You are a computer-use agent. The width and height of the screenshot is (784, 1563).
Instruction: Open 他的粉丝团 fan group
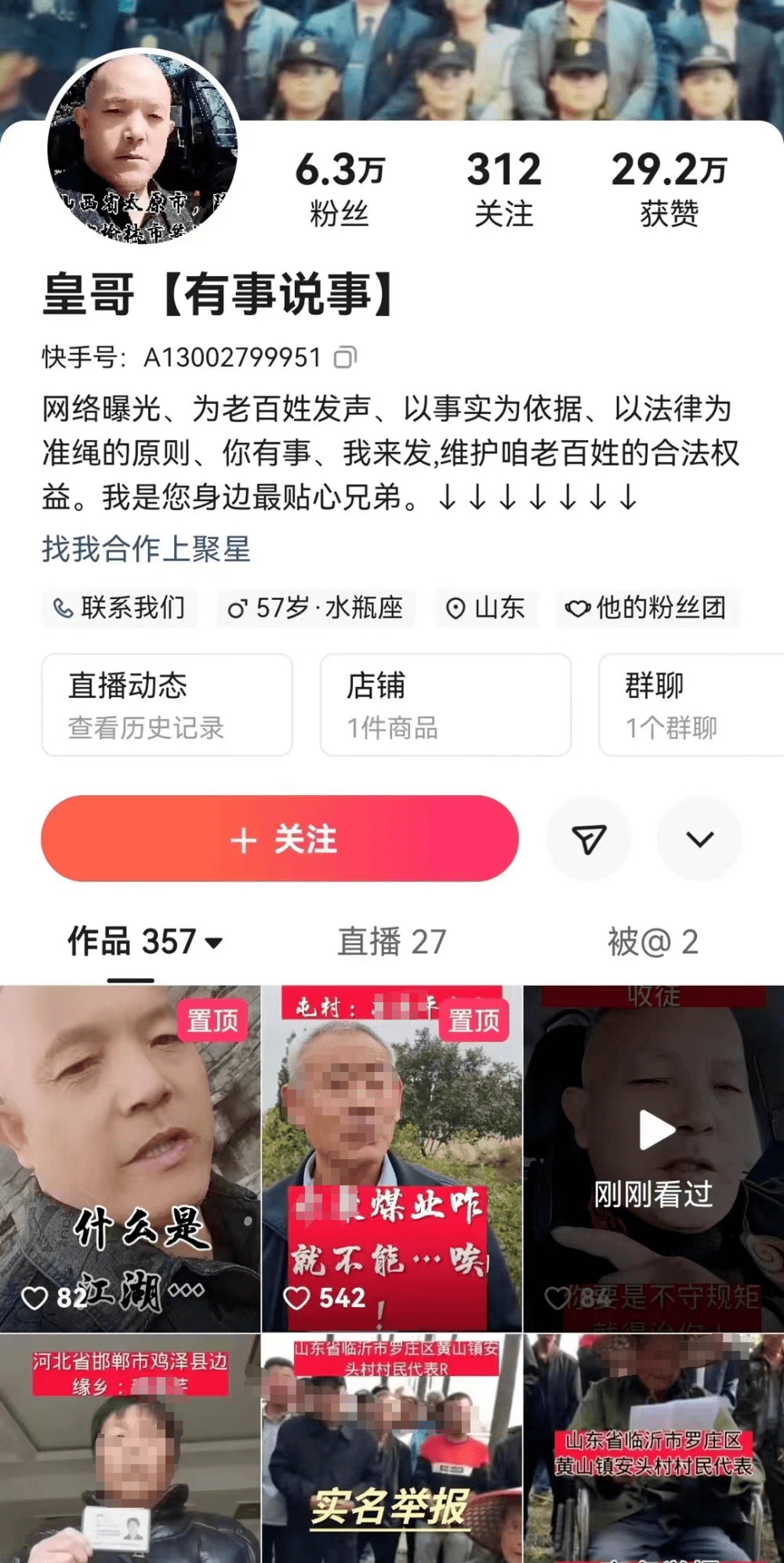[647, 608]
